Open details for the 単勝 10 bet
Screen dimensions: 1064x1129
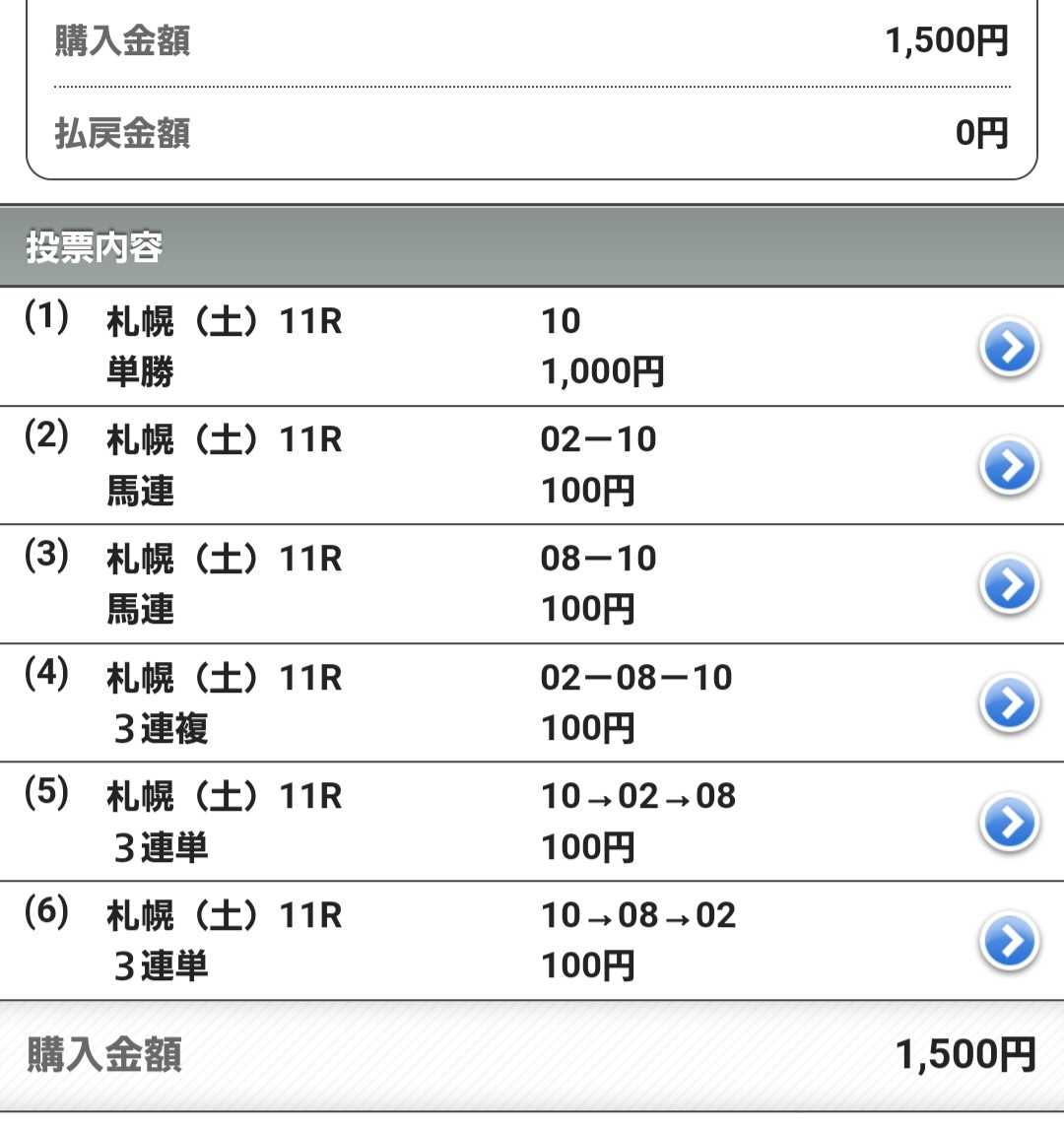pyautogui.click(x=1009, y=348)
